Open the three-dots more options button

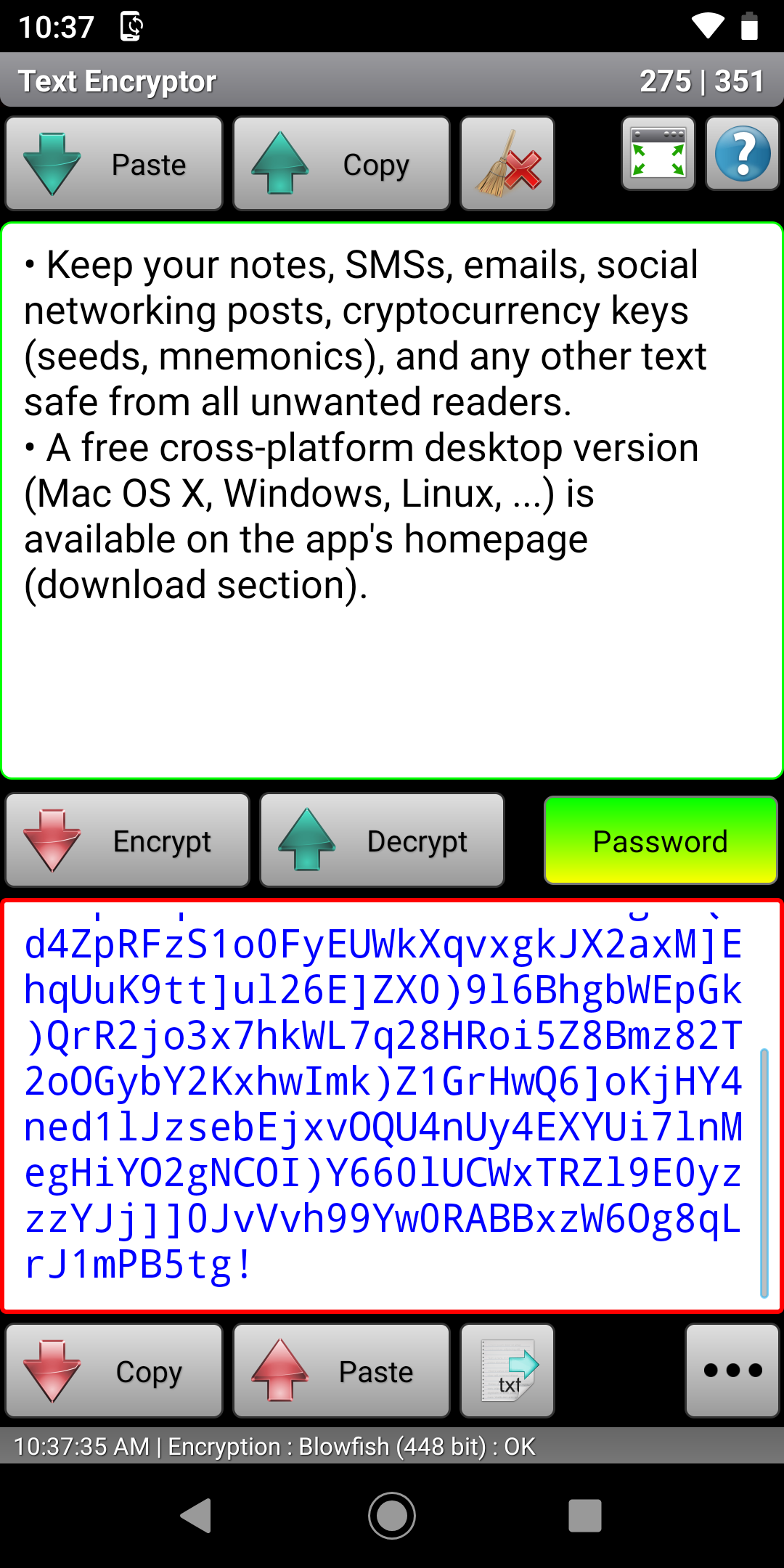(732, 1371)
